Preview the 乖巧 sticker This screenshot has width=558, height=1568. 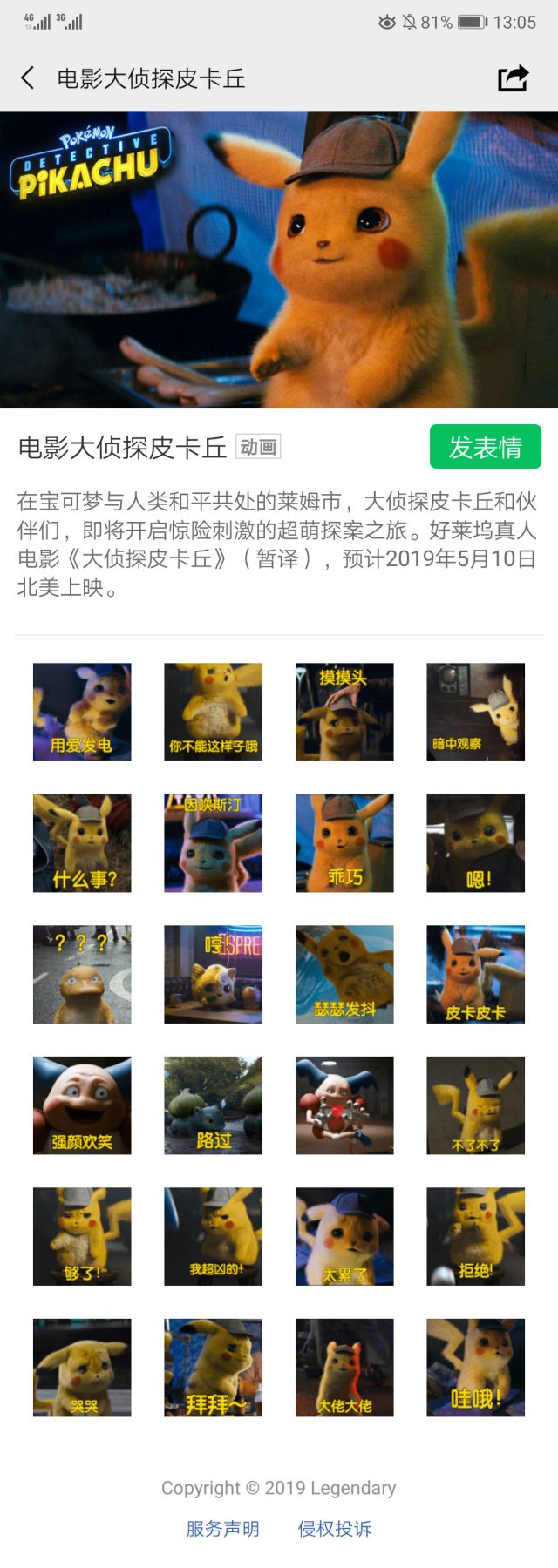click(344, 843)
